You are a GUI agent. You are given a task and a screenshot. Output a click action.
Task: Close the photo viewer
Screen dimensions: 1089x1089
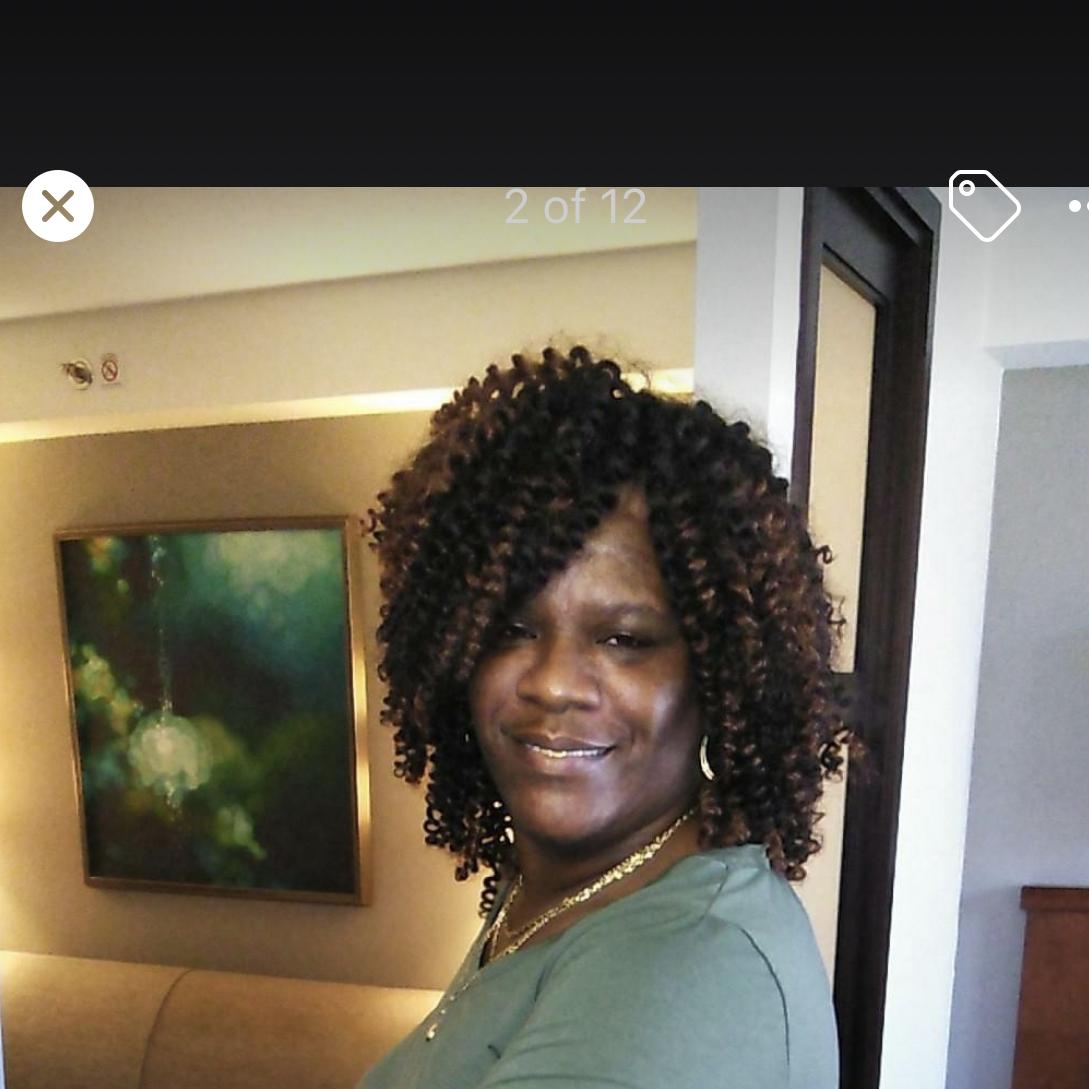coord(58,207)
